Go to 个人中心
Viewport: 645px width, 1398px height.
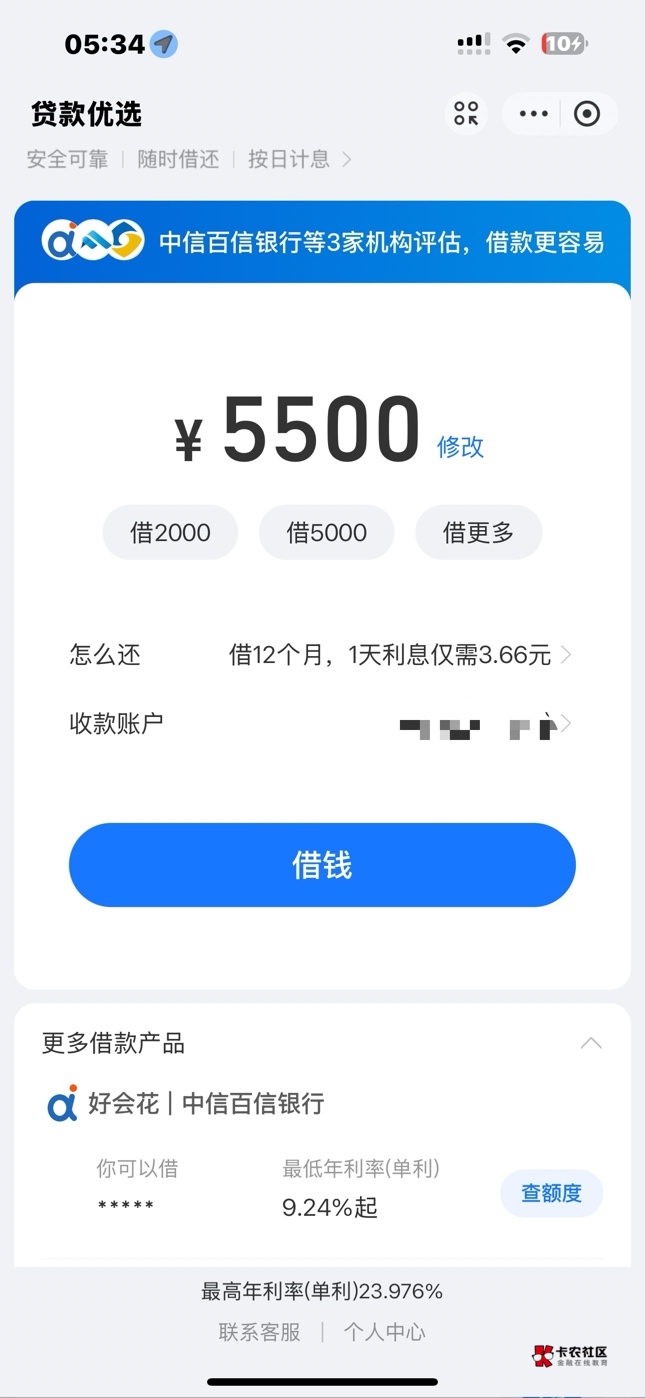click(384, 1332)
